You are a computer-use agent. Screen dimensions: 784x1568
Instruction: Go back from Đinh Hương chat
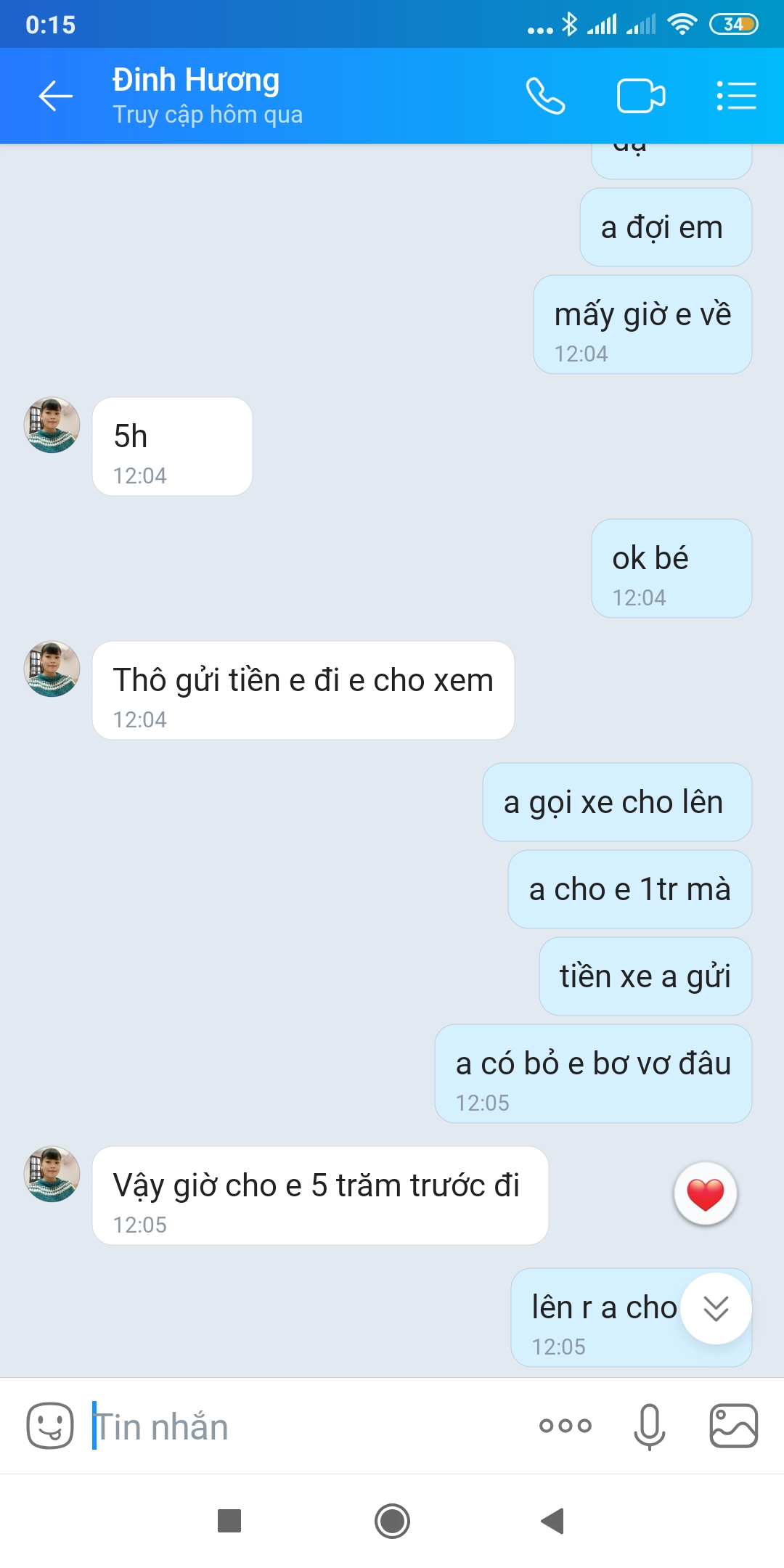tap(55, 96)
